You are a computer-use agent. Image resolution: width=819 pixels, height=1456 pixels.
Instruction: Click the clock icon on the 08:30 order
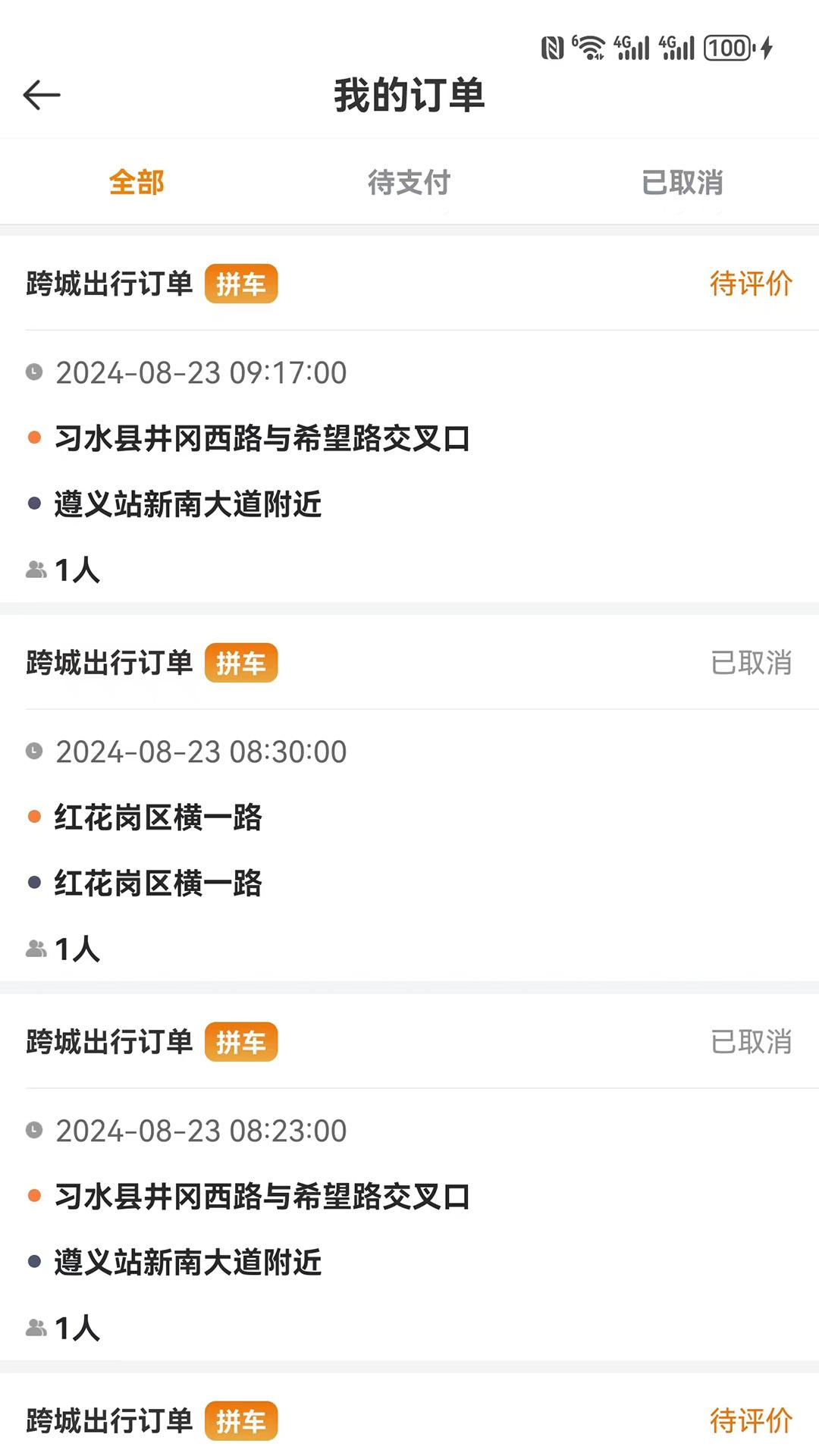pos(35,752)
